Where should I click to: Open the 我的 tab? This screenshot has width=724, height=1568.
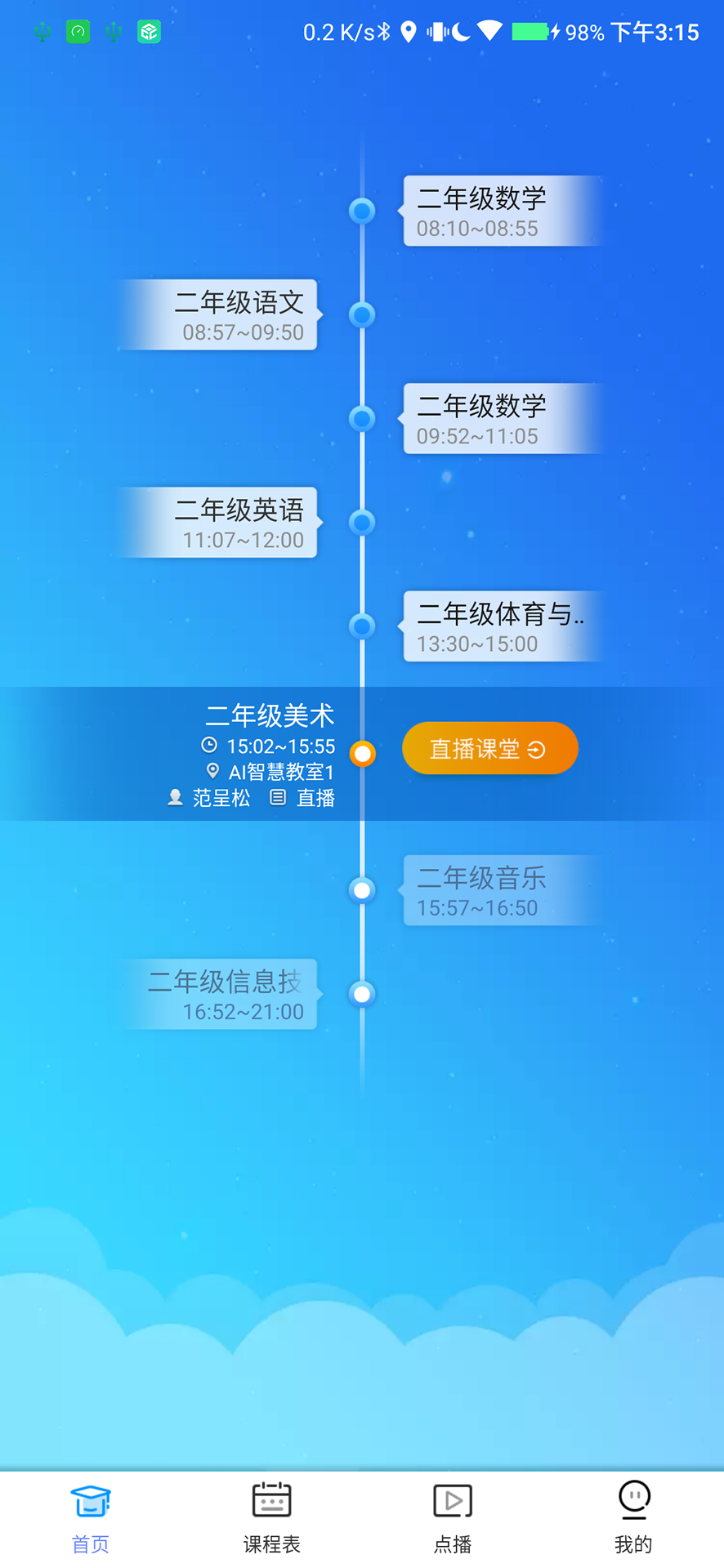633,1517
